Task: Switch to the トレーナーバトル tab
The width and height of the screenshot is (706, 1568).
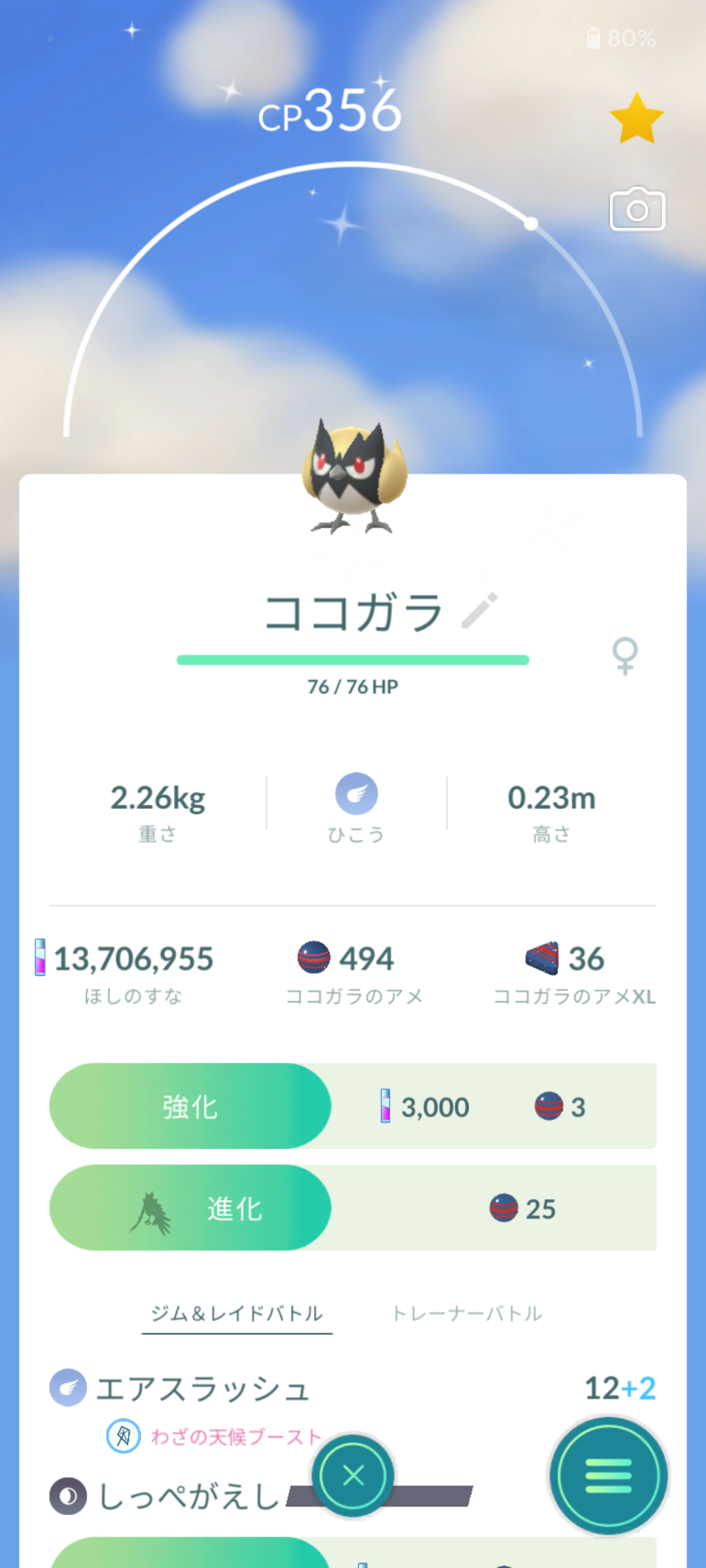Action: pos(467,1313)
